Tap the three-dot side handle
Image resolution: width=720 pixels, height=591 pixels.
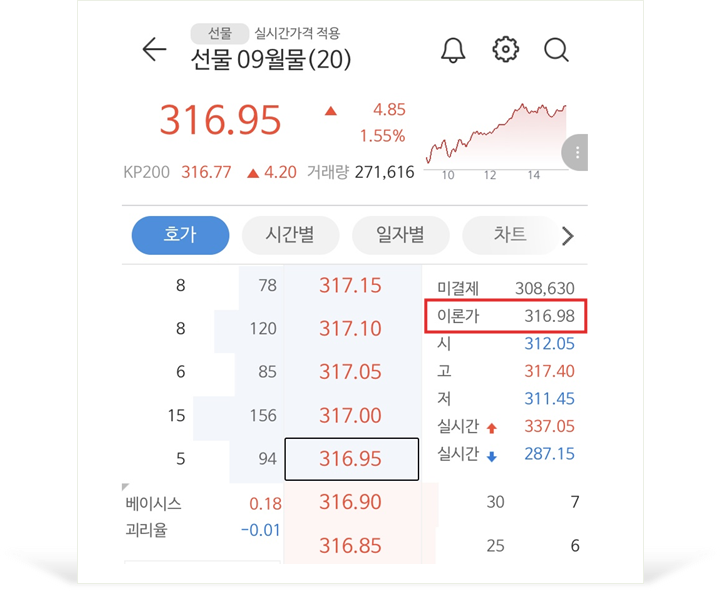[x=577, y=154]
